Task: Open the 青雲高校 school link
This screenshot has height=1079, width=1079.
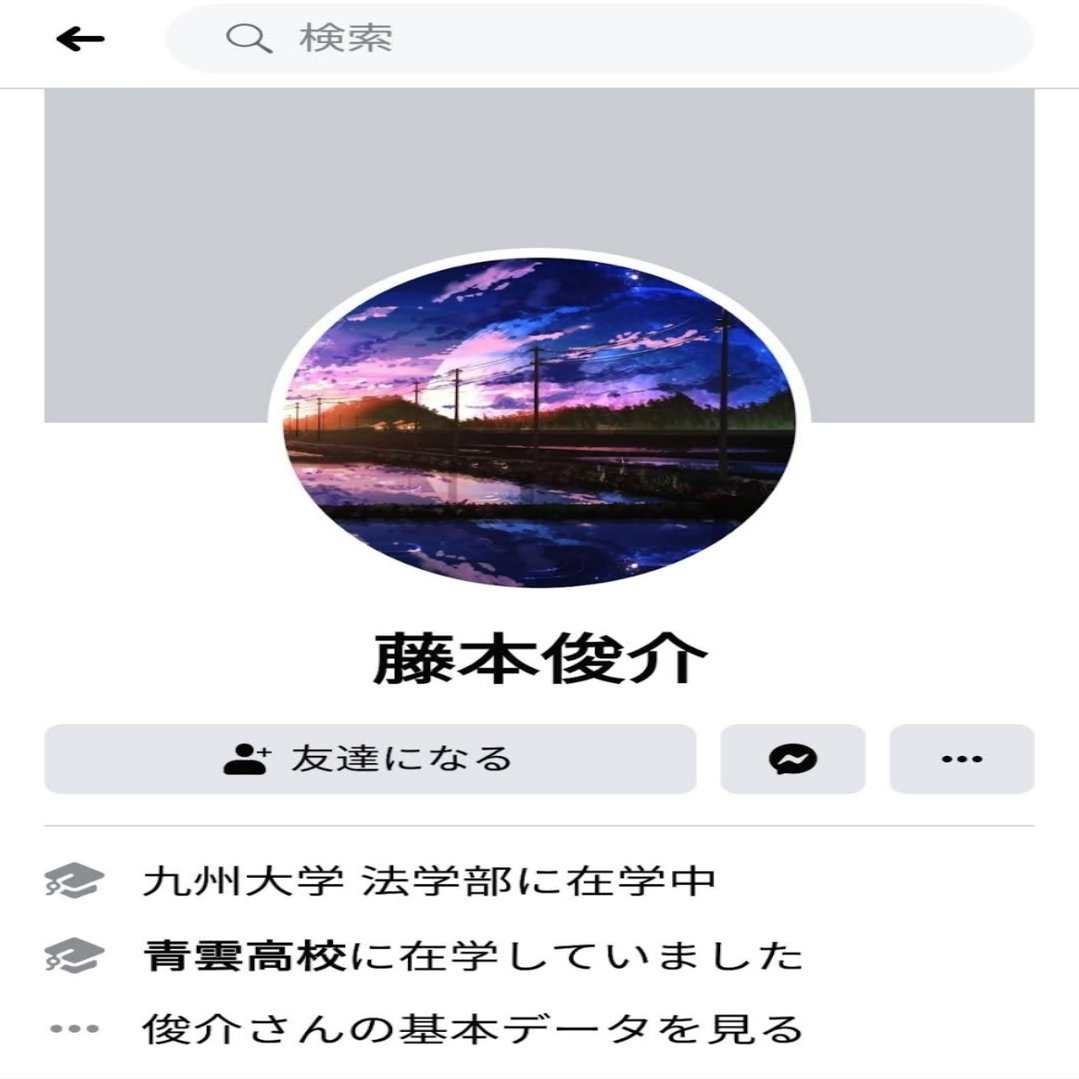Action: click(245, 956)
